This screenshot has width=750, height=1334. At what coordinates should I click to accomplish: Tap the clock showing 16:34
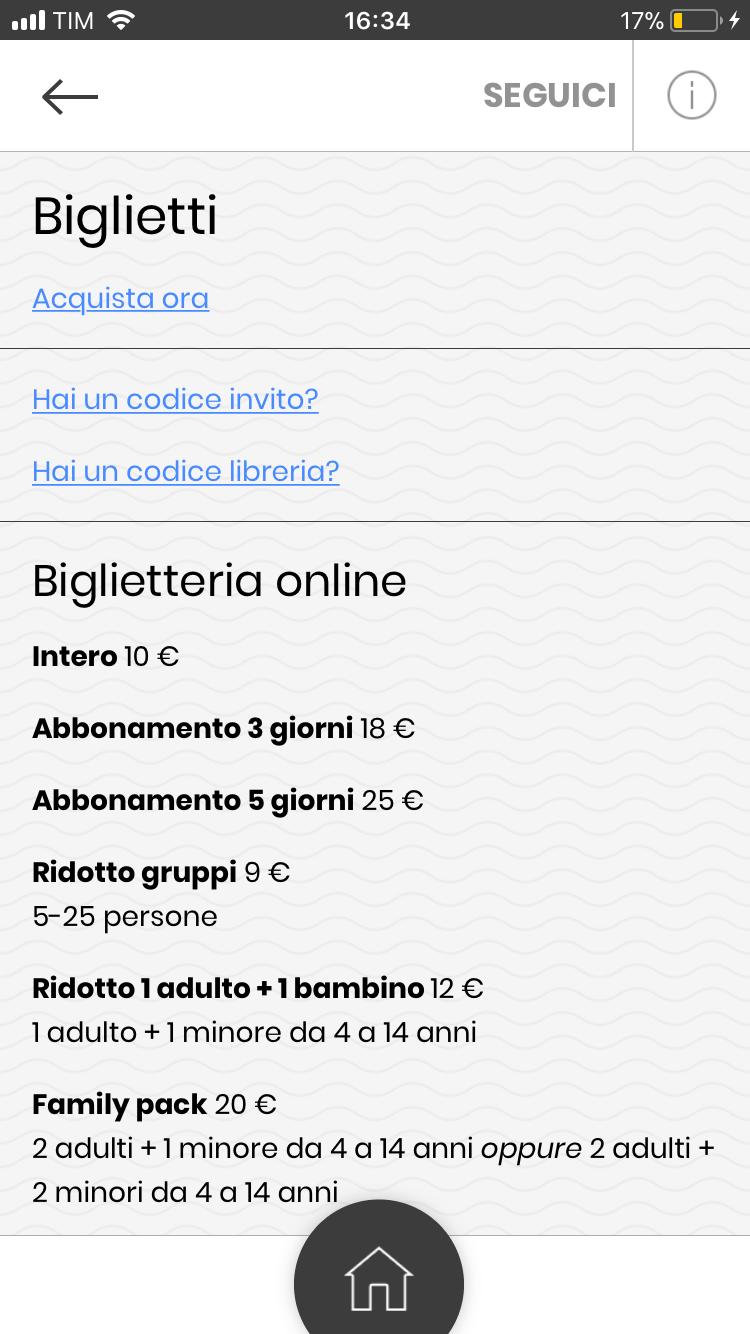coord(375,17)
